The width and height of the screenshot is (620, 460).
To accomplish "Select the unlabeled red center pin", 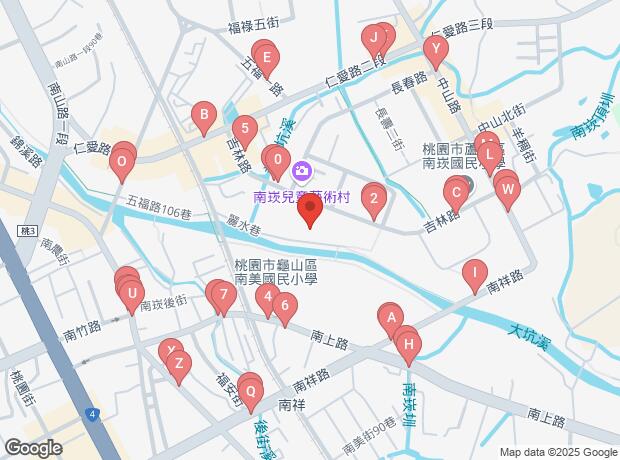I will coord(310,210).
